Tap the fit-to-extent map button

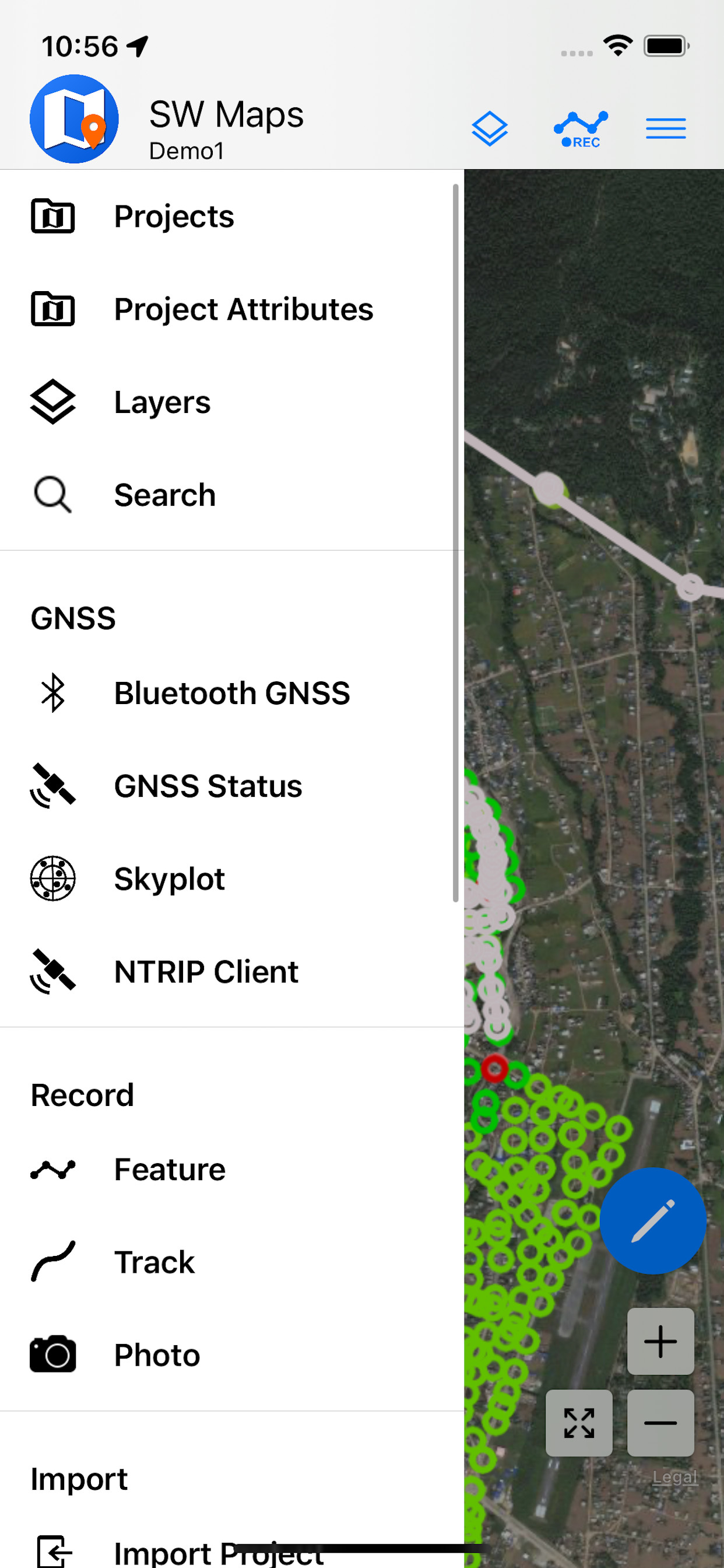[579, 1423]
